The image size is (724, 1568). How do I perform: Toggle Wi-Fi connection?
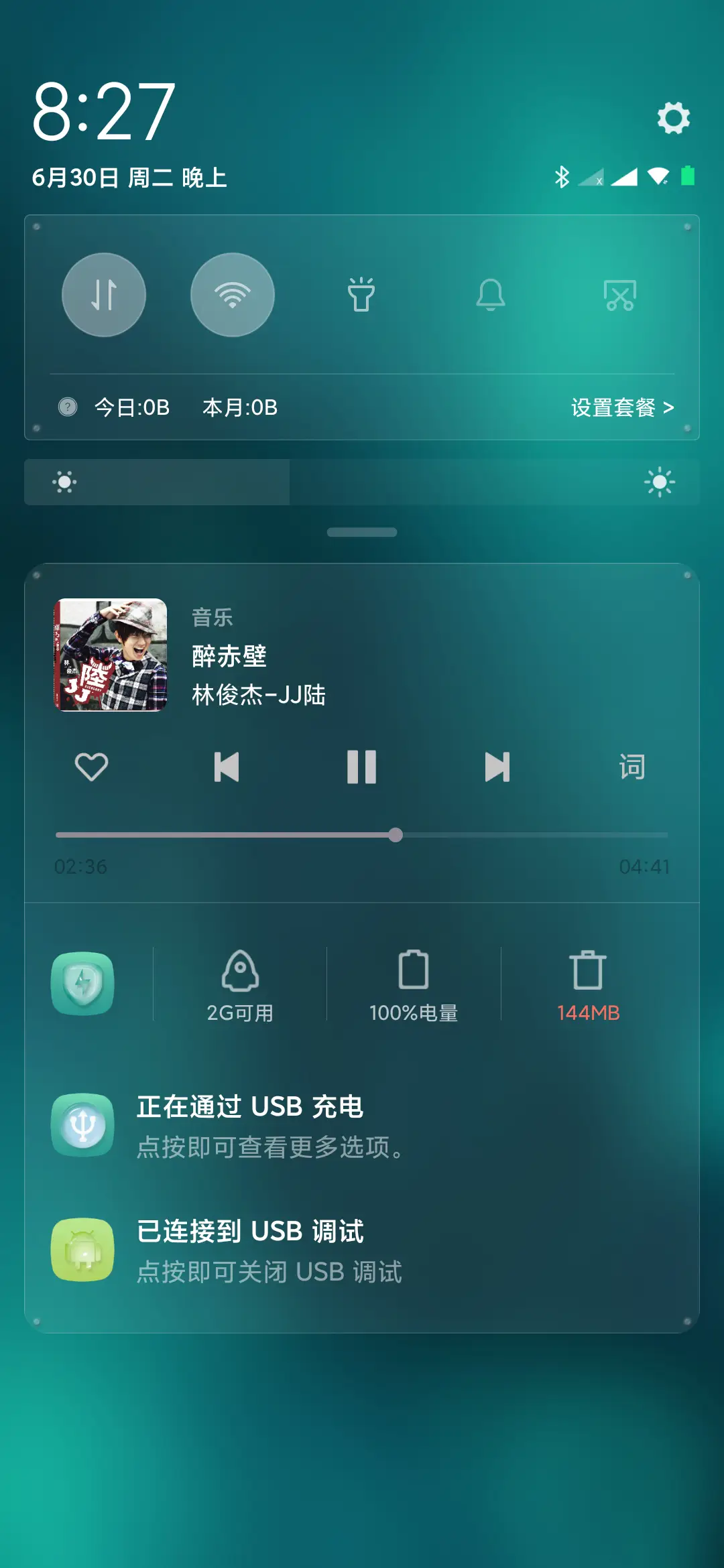click(232, 295)
